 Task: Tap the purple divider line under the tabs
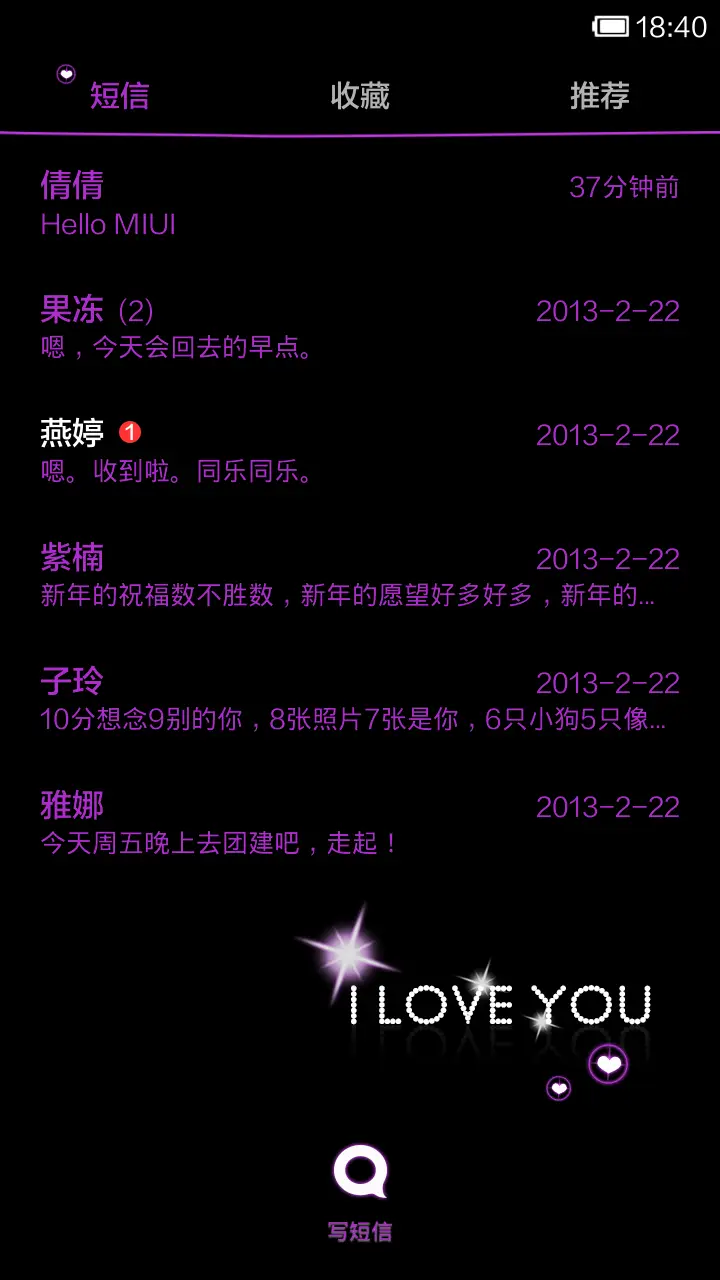(x=360, y=131)
